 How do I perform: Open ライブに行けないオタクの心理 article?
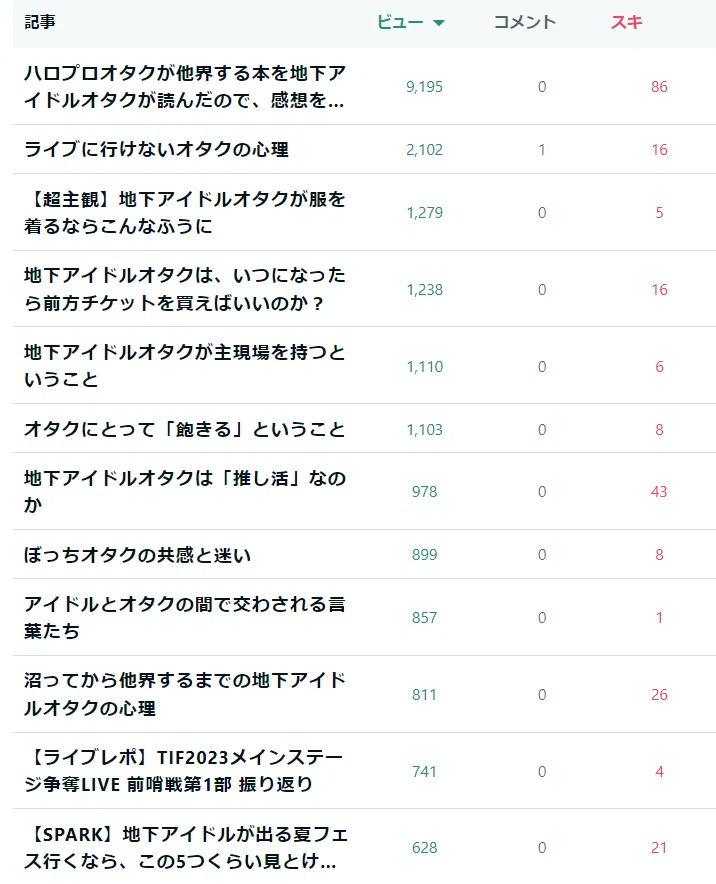(156, 149)
